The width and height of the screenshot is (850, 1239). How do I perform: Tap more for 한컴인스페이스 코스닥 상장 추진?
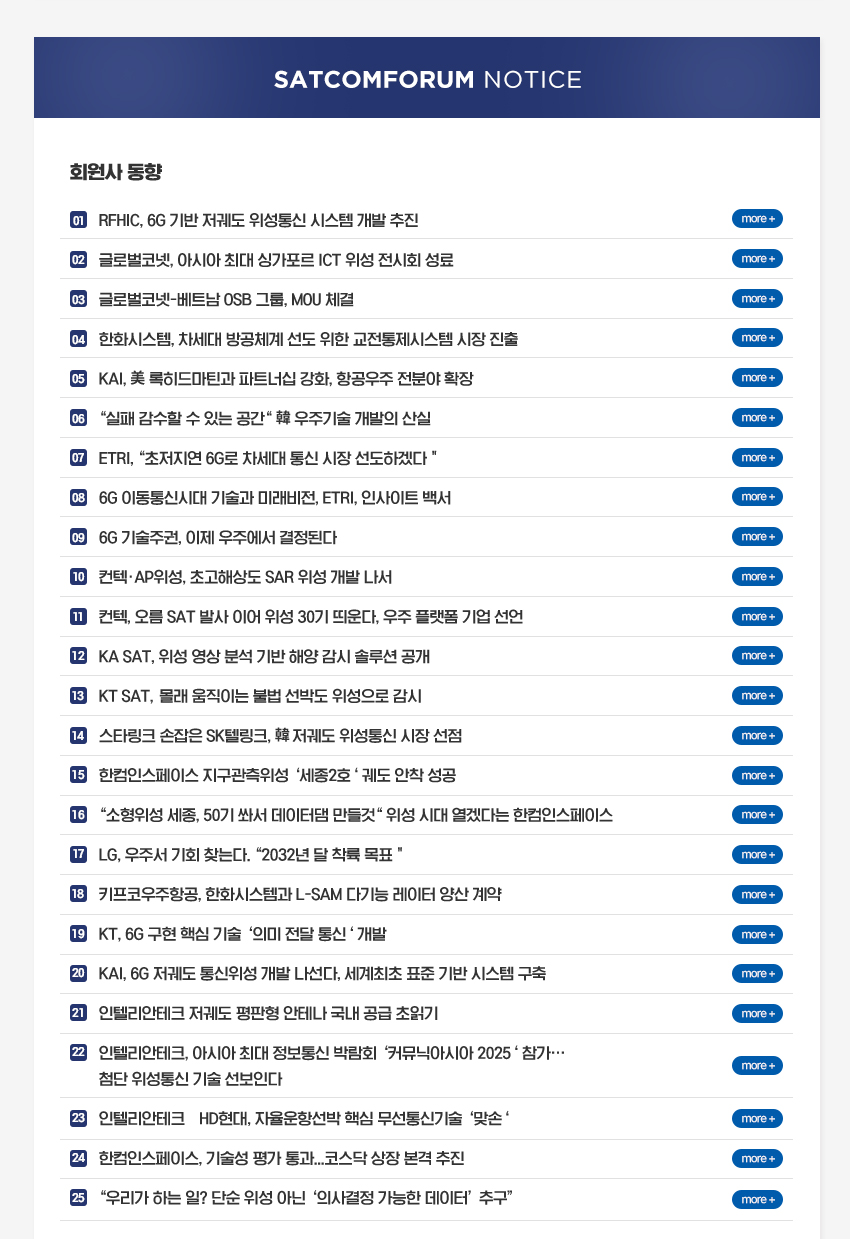(757, 1158)
